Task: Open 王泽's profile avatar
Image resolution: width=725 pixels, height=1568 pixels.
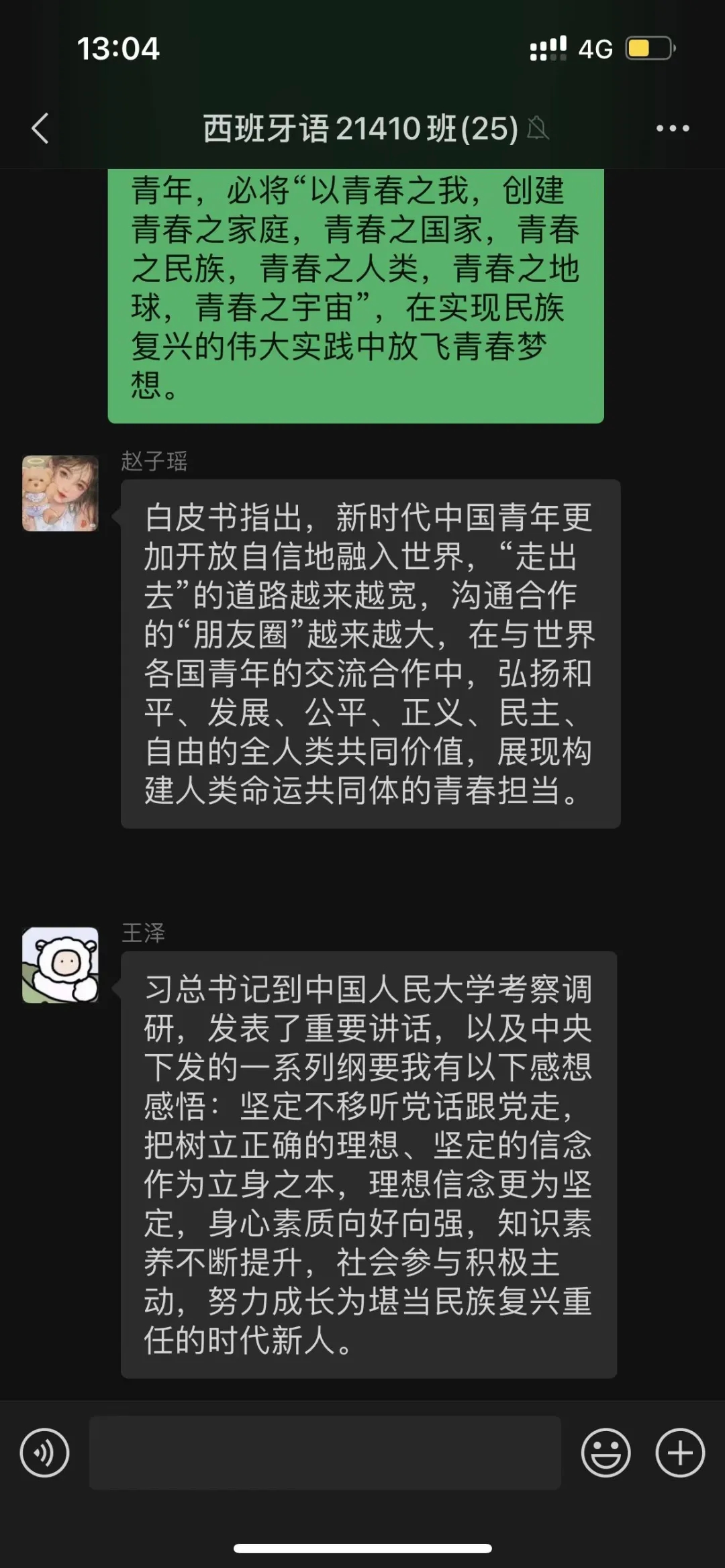Action: click(x=60, y=965)
